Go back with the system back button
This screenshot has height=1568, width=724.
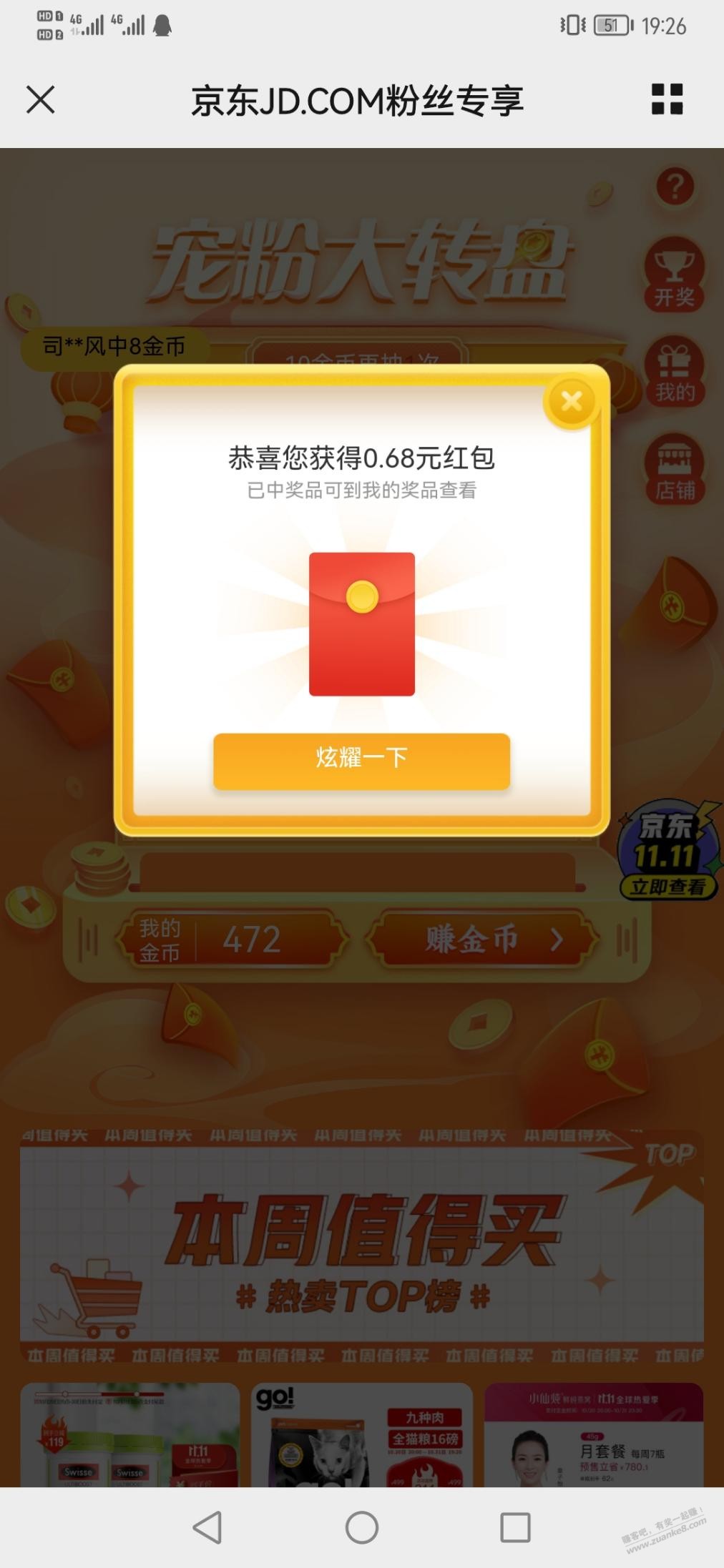(x=207, y=1527)
